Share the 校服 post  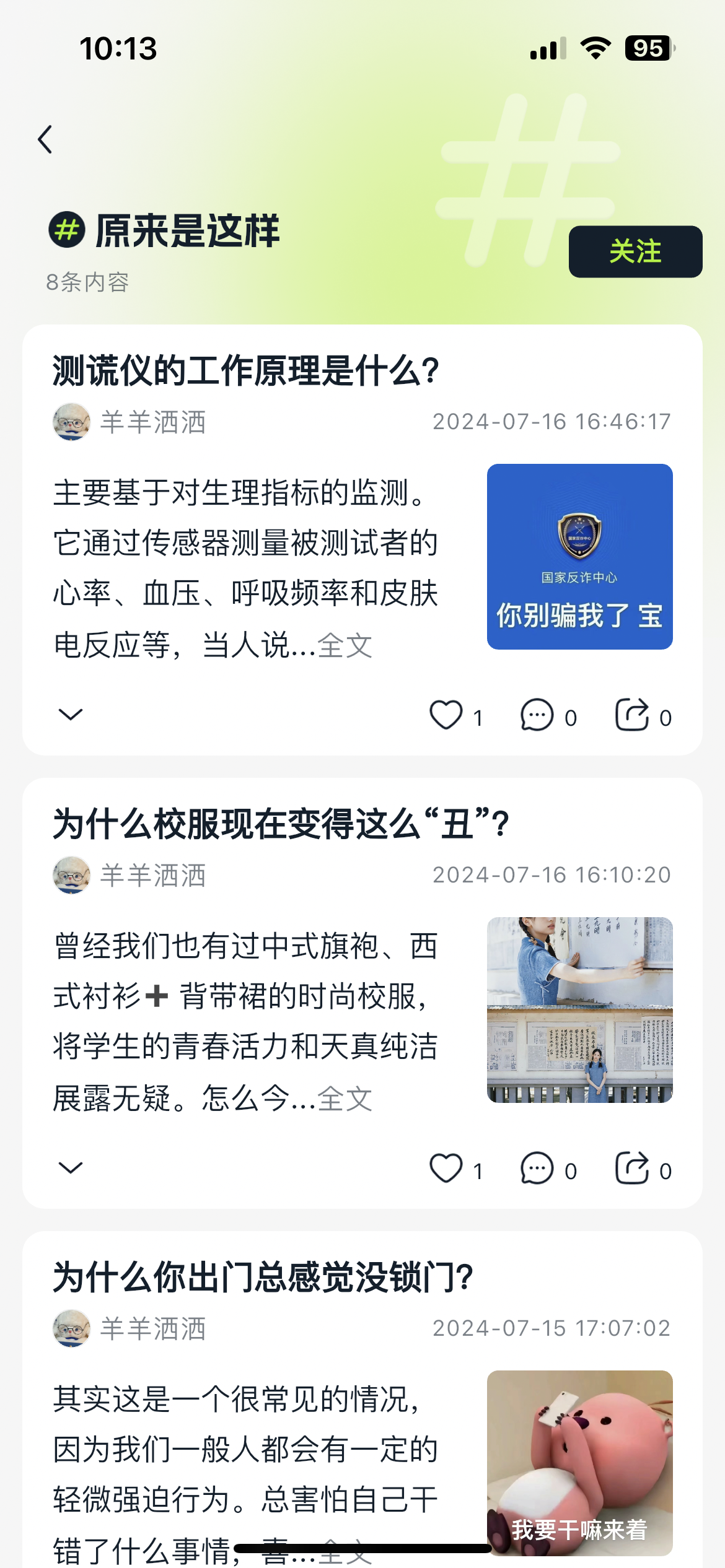click(x=631, y=1169)
